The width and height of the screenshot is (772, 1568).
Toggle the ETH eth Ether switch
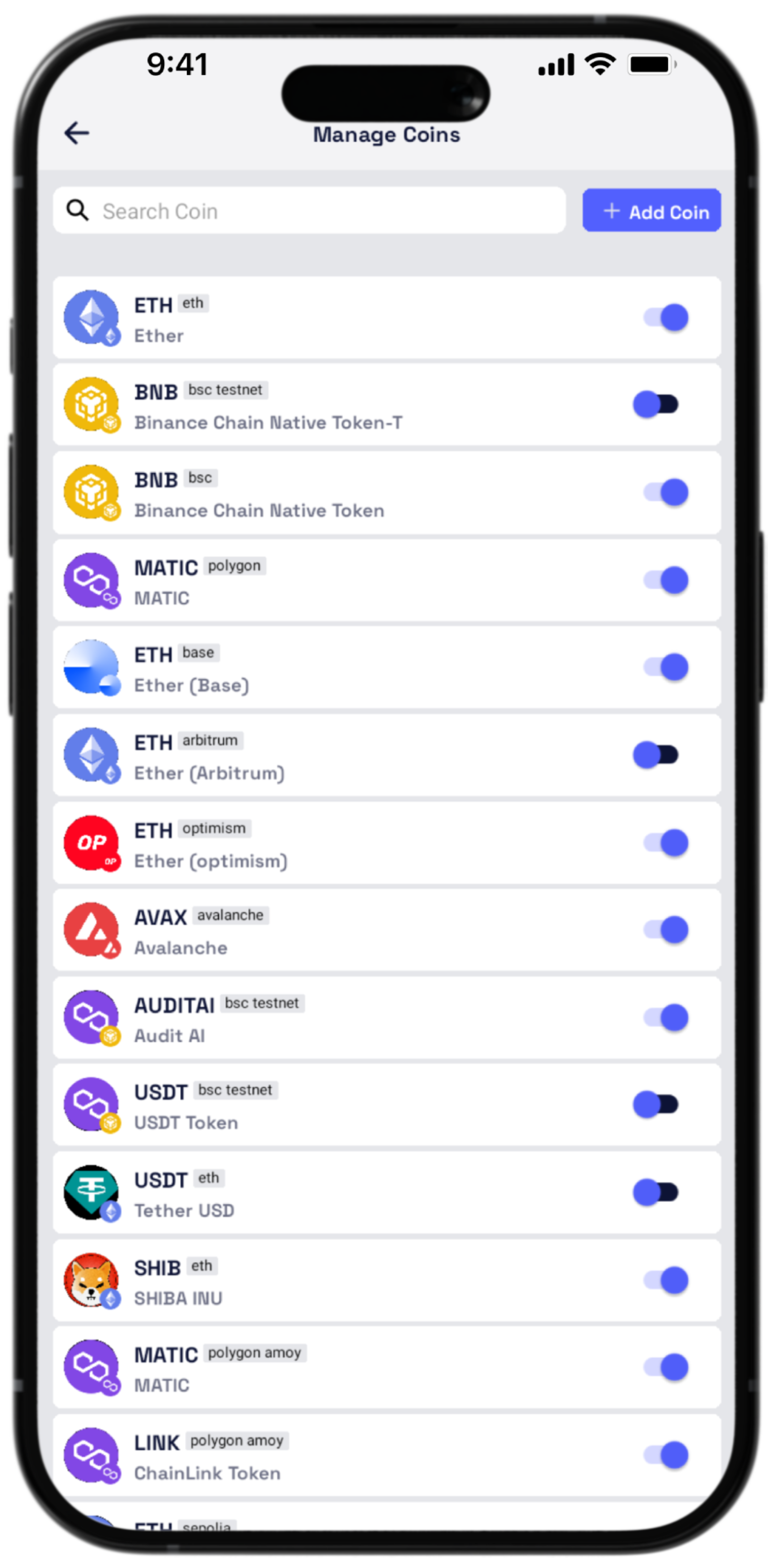click(x=665, y=318)
